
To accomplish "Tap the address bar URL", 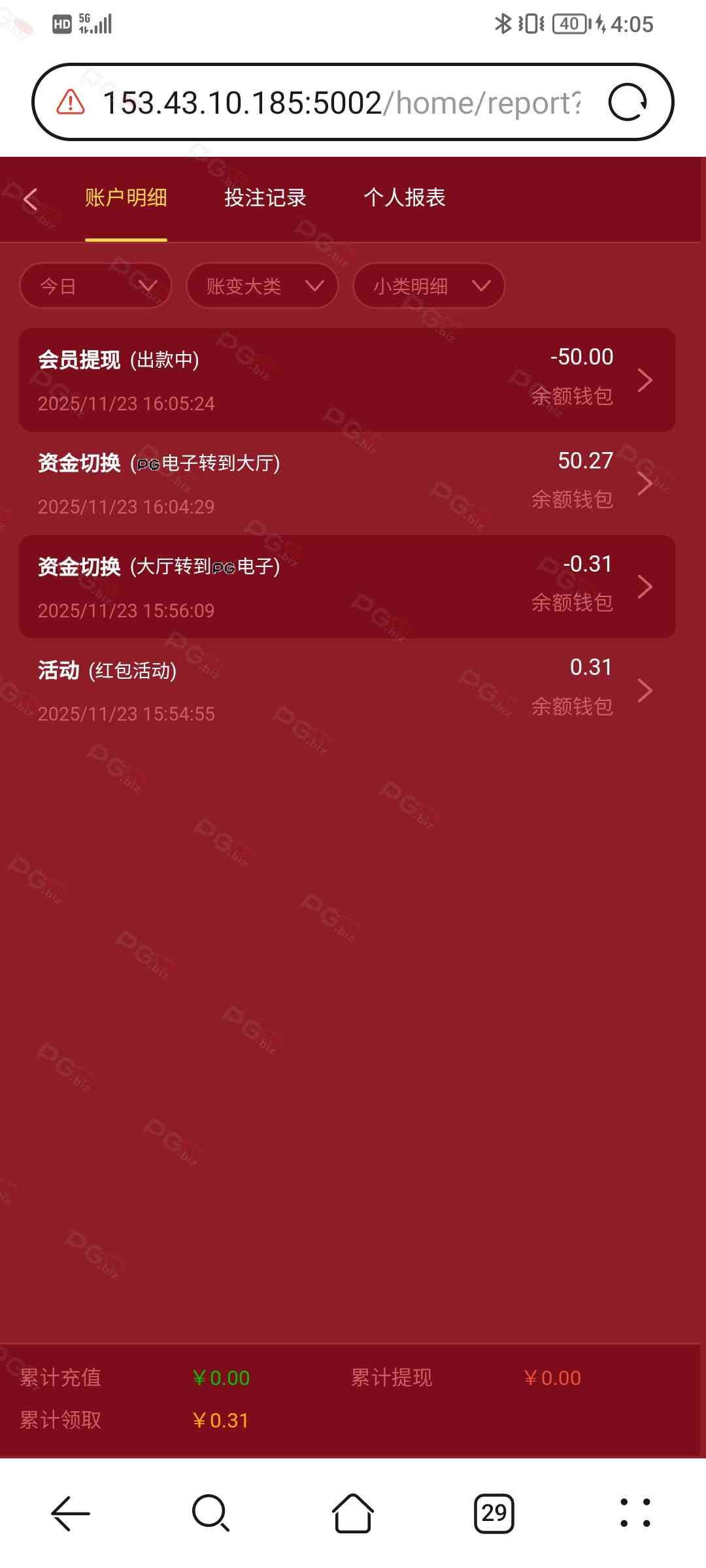I will click(x=340, y=103).
